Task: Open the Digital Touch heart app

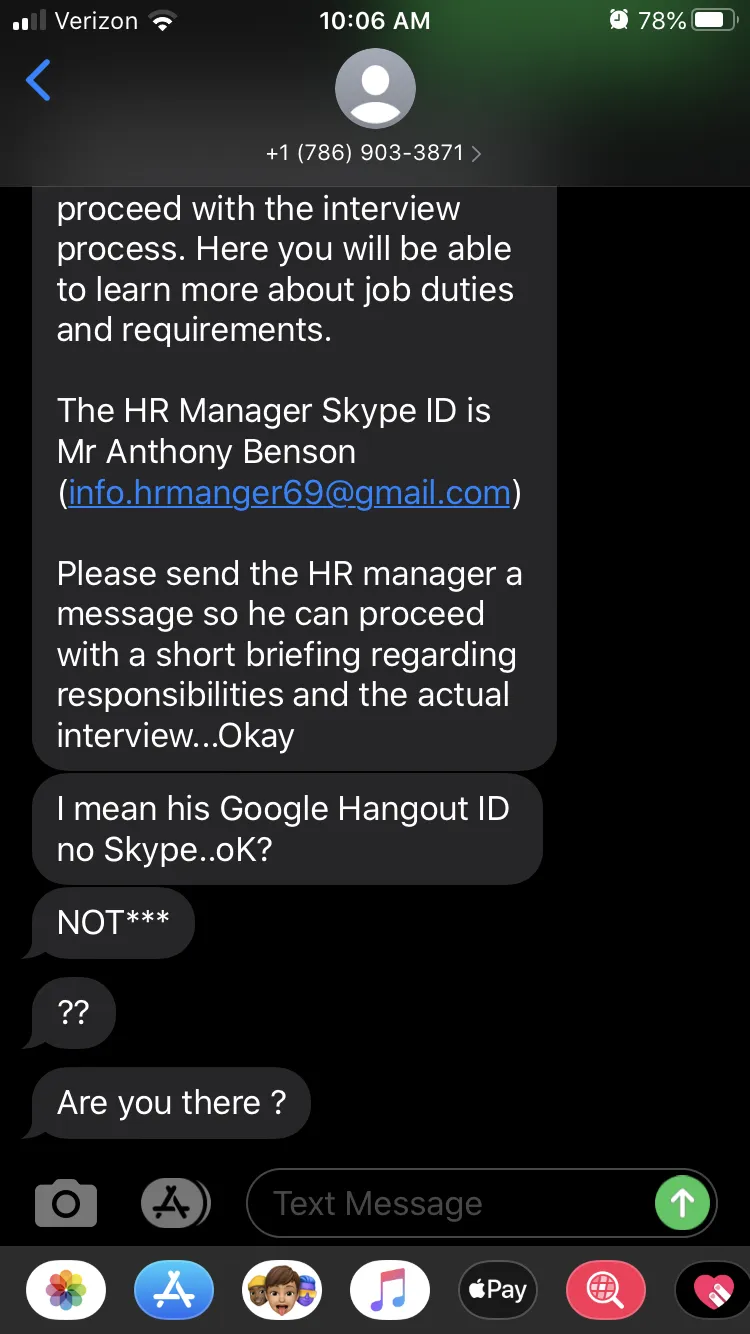Action: pos(713,1290)
